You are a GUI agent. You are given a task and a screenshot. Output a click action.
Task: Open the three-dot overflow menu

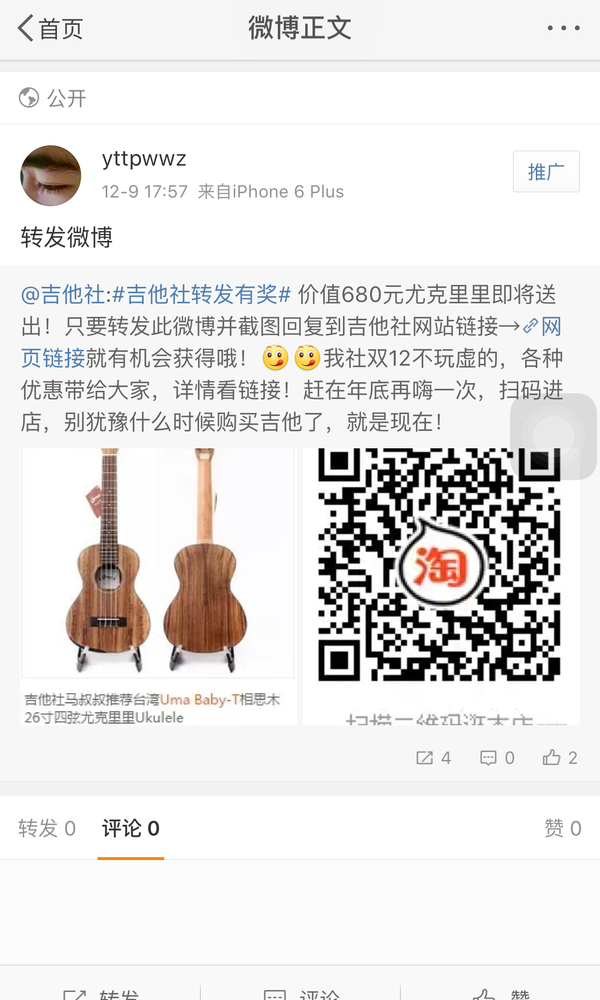[x=563, y=28]
